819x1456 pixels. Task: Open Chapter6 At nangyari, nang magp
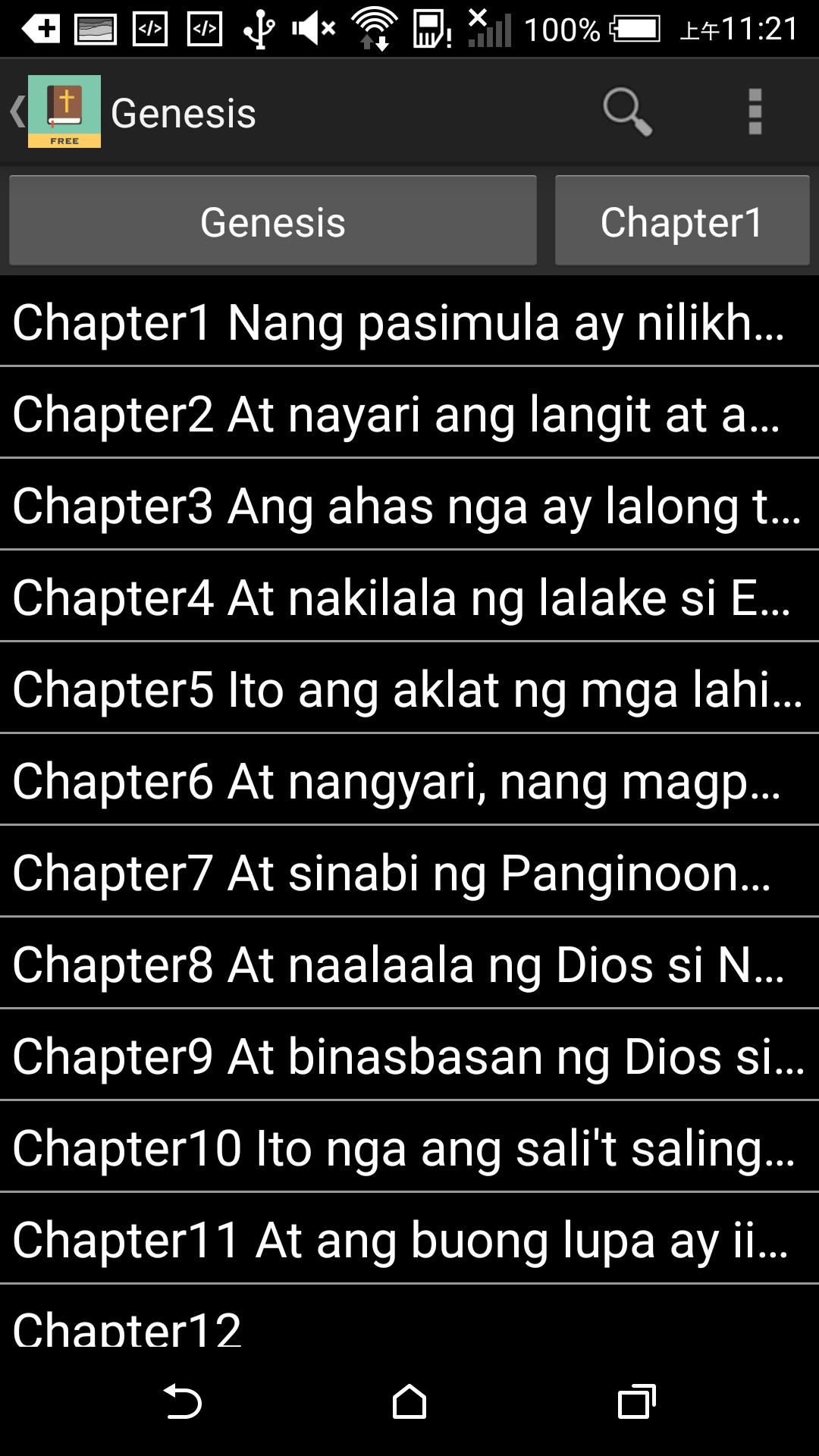tap(409, 780)
